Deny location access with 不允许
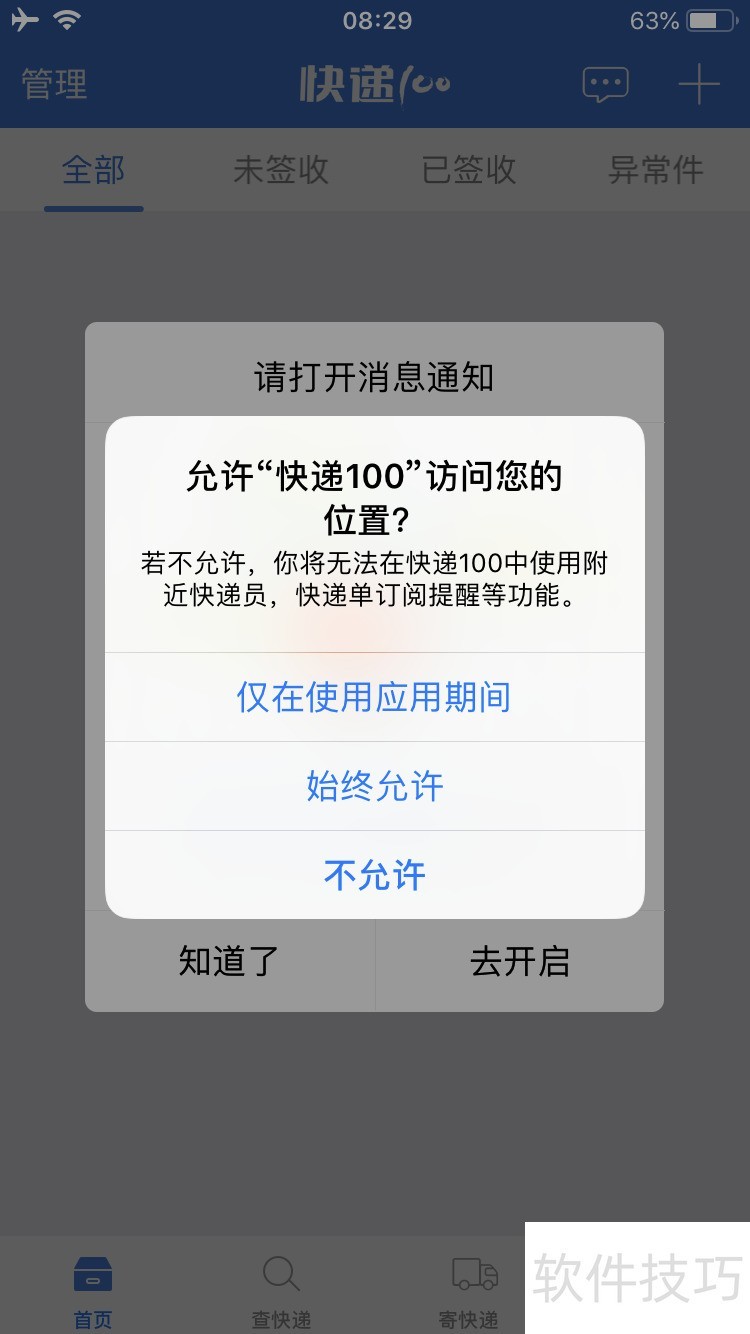Image resolution: width=750 pixels, height=1334 pixels. tap(374, 875)
